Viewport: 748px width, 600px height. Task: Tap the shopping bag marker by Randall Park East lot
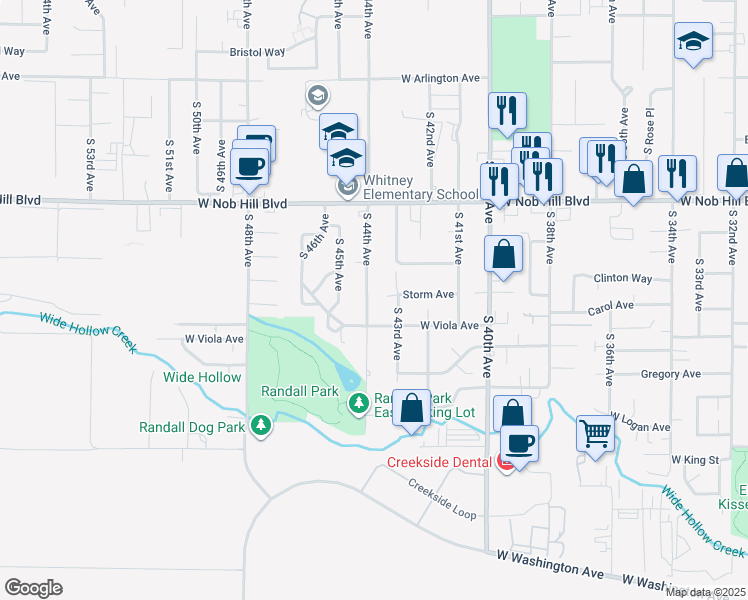click(x=411, y=408)
